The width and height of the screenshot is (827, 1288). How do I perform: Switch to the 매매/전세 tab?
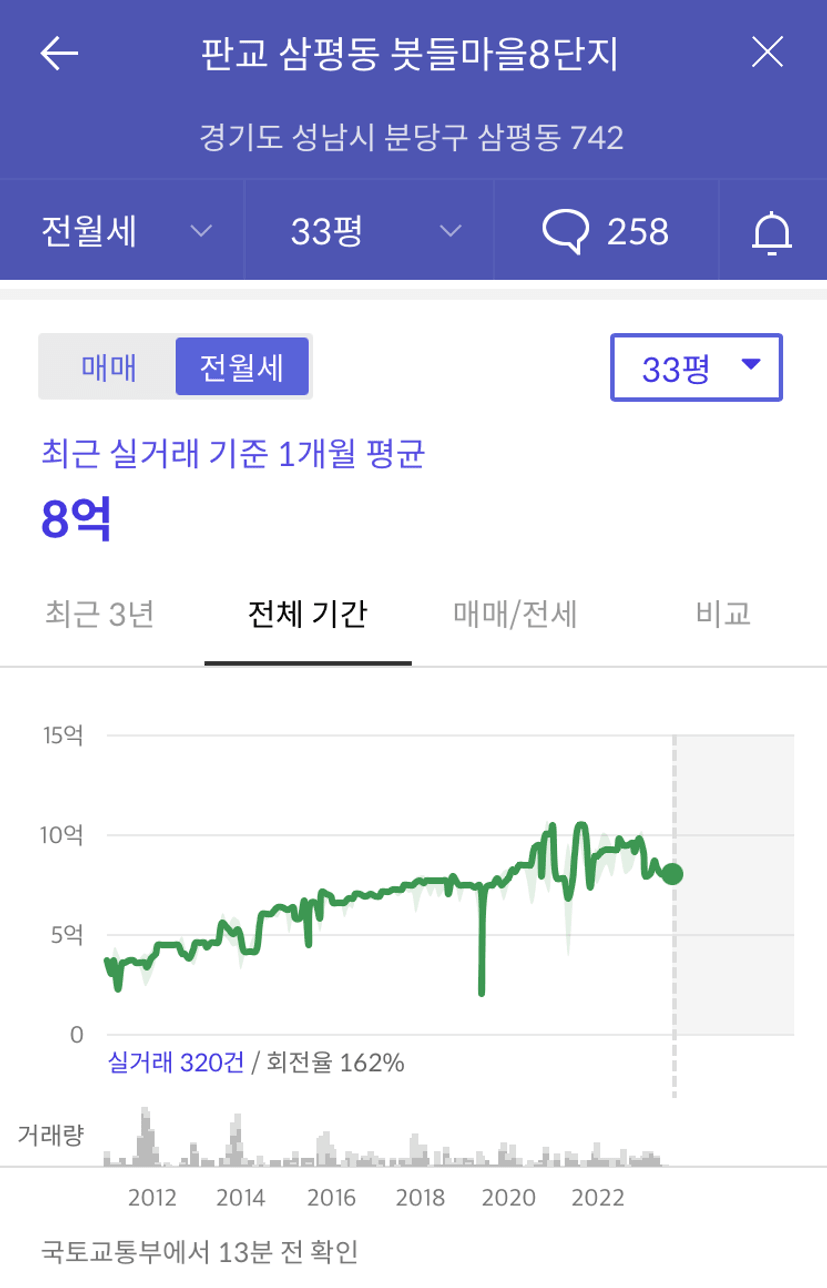click(x=514, y=613)
